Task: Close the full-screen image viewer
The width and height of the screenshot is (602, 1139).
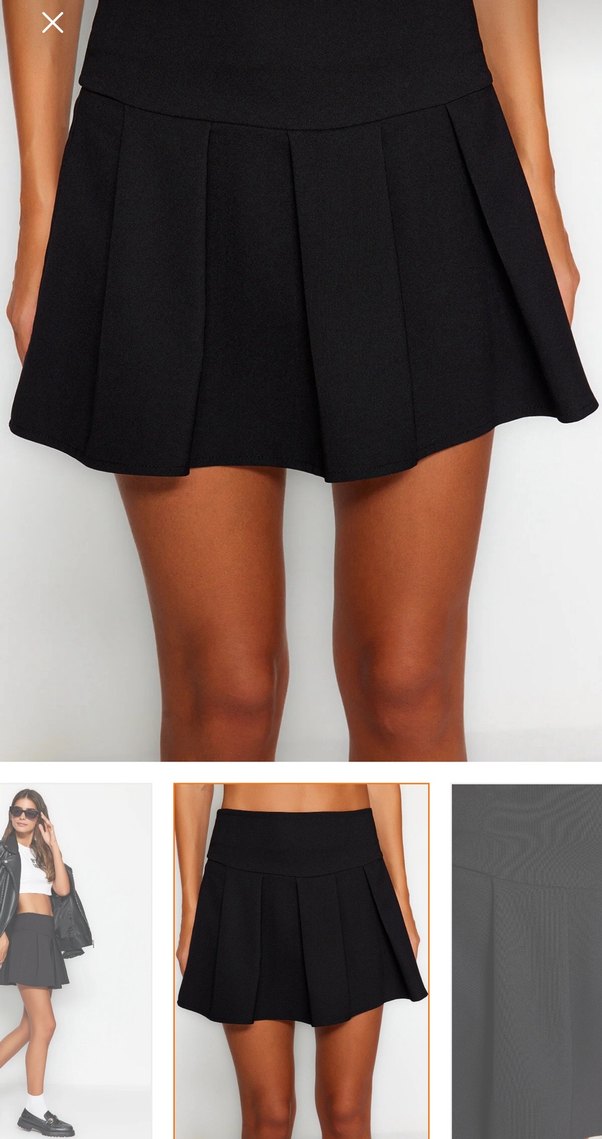Action: point(52,22)
